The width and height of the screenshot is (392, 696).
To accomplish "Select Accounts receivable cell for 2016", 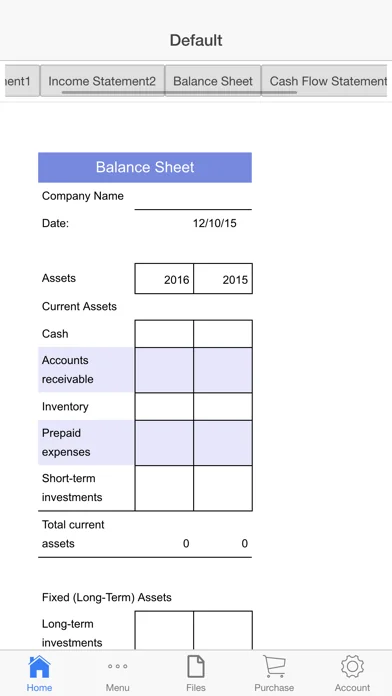I will [164, 370].
